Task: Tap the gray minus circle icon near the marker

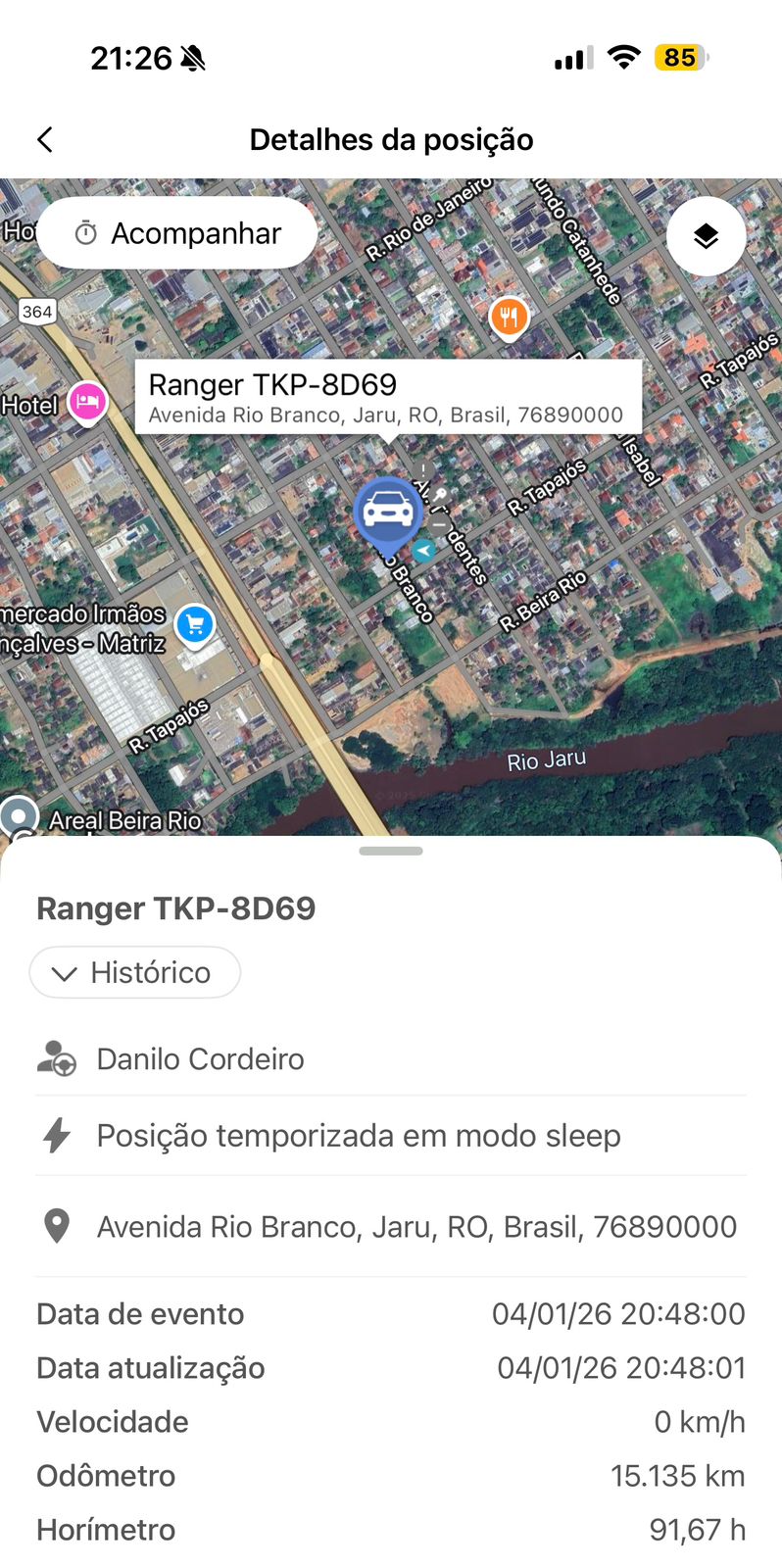Action: (439, 525)
